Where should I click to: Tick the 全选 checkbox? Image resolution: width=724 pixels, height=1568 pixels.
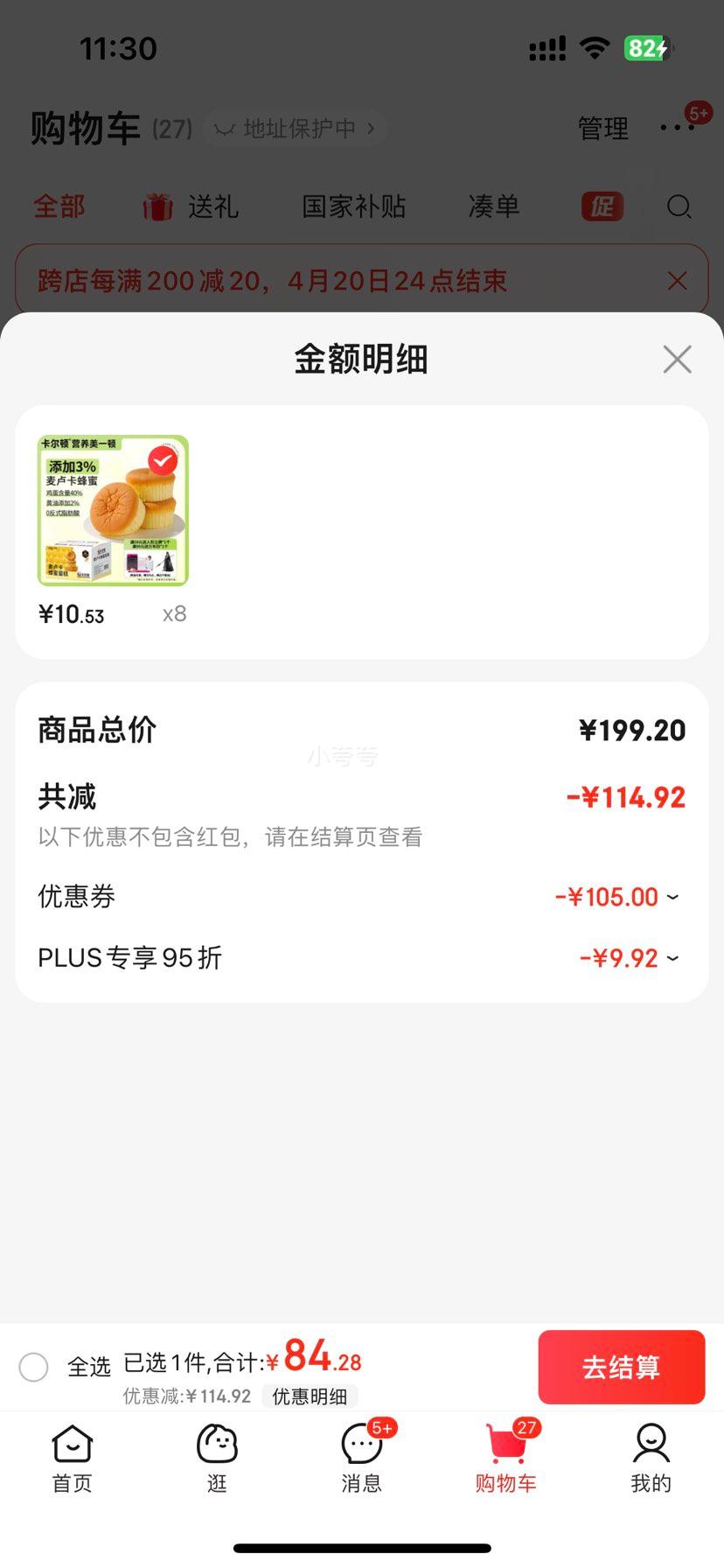(x=34, y=1366)
